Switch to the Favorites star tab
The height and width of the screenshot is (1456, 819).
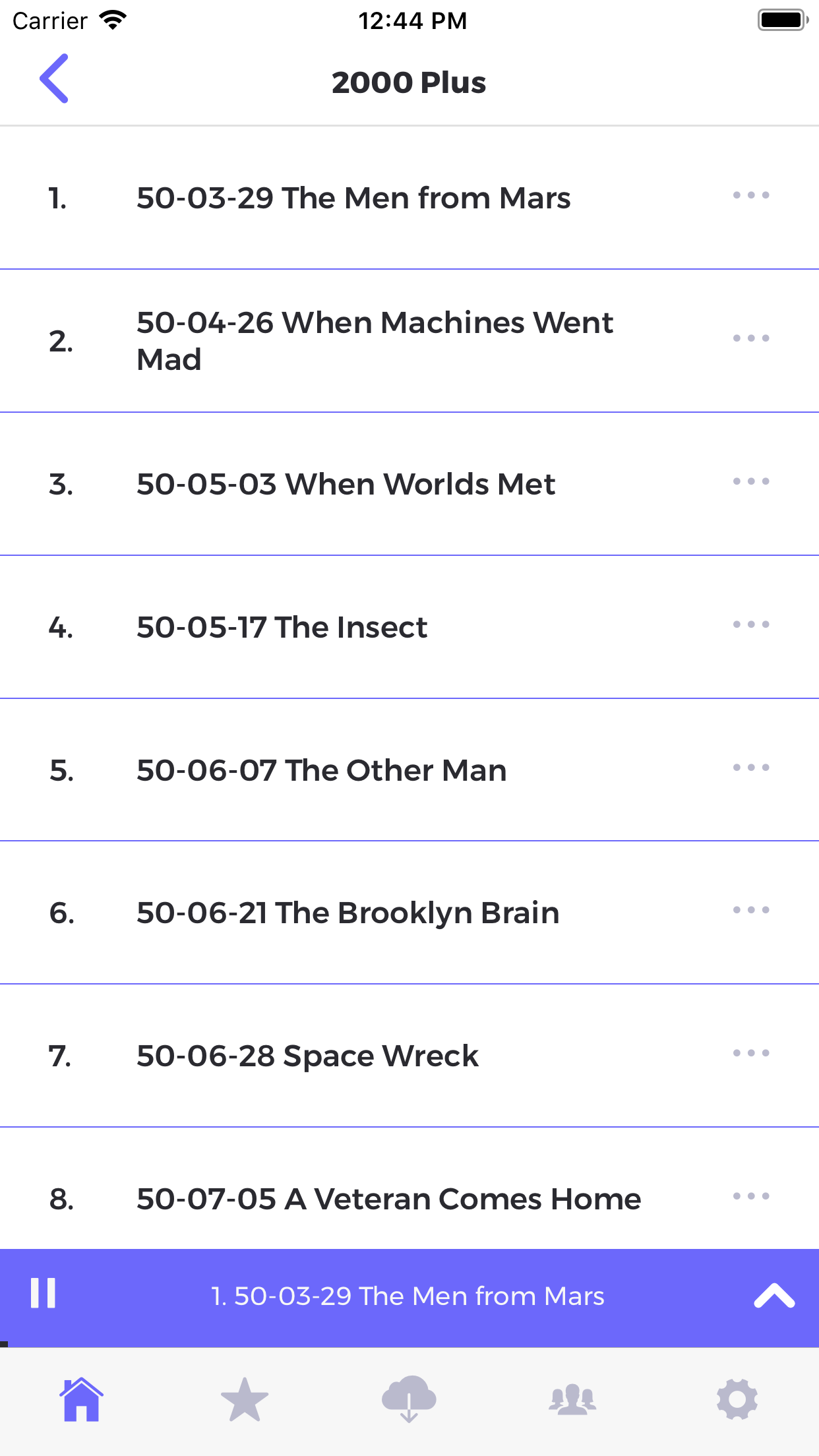245,1399
